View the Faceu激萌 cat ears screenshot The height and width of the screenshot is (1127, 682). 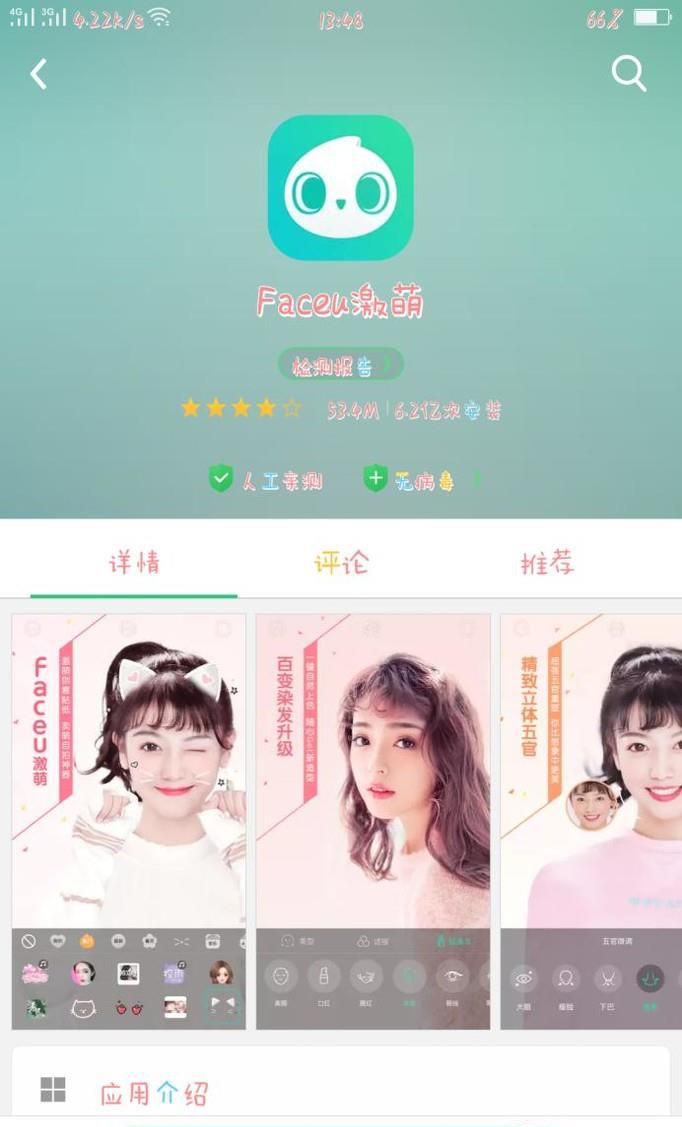pyautogui.click(x=129, y=820)
